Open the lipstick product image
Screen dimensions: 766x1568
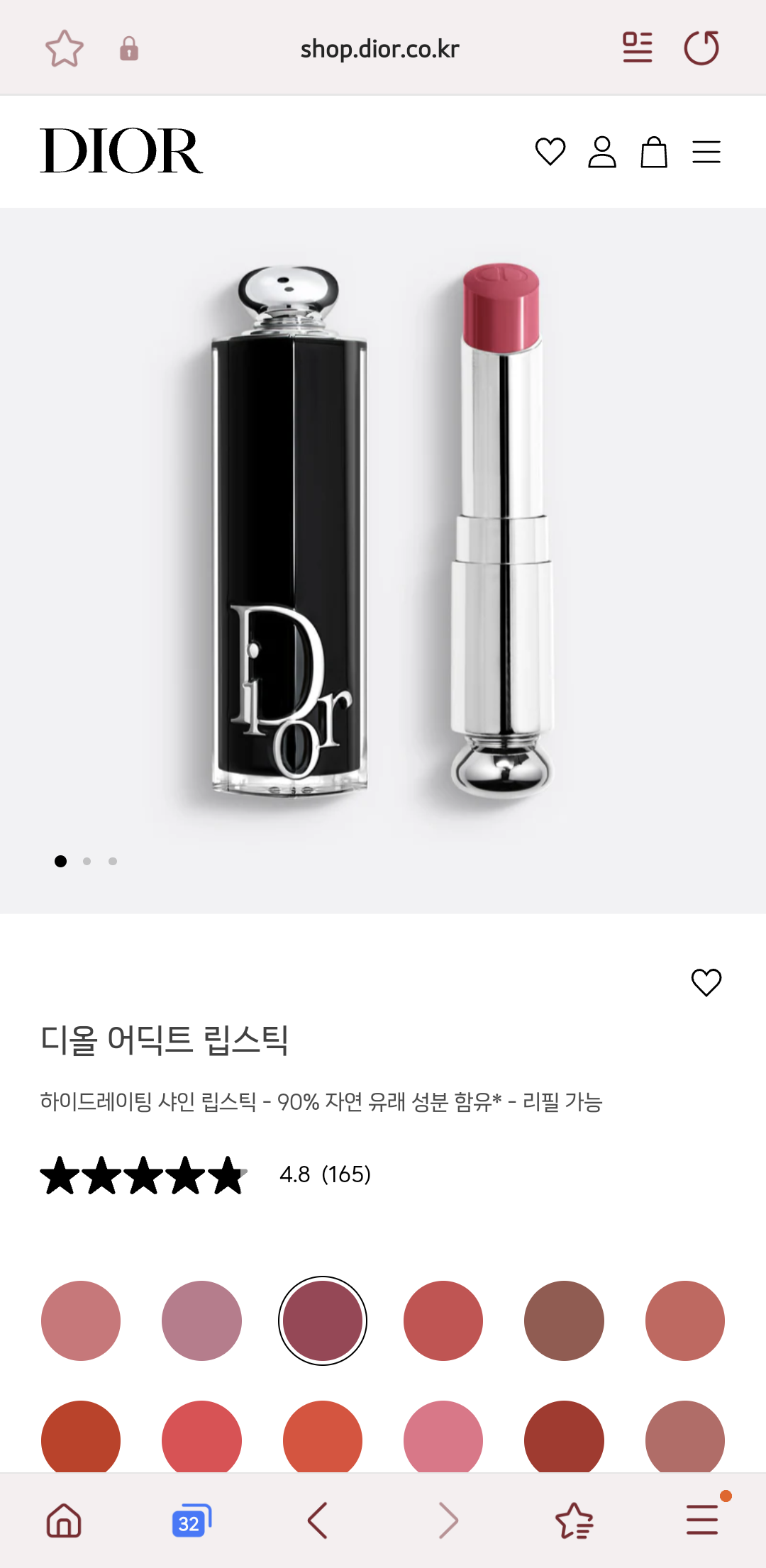click(x=383, y=532)
